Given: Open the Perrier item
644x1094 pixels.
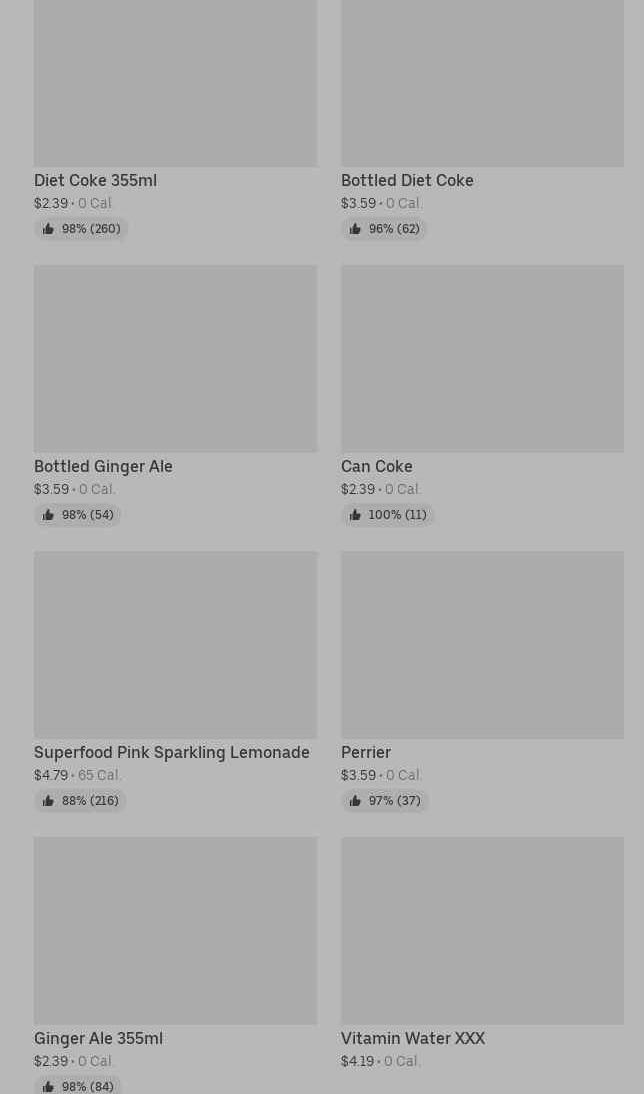Looking at the screenshot, I should (482, 681).
